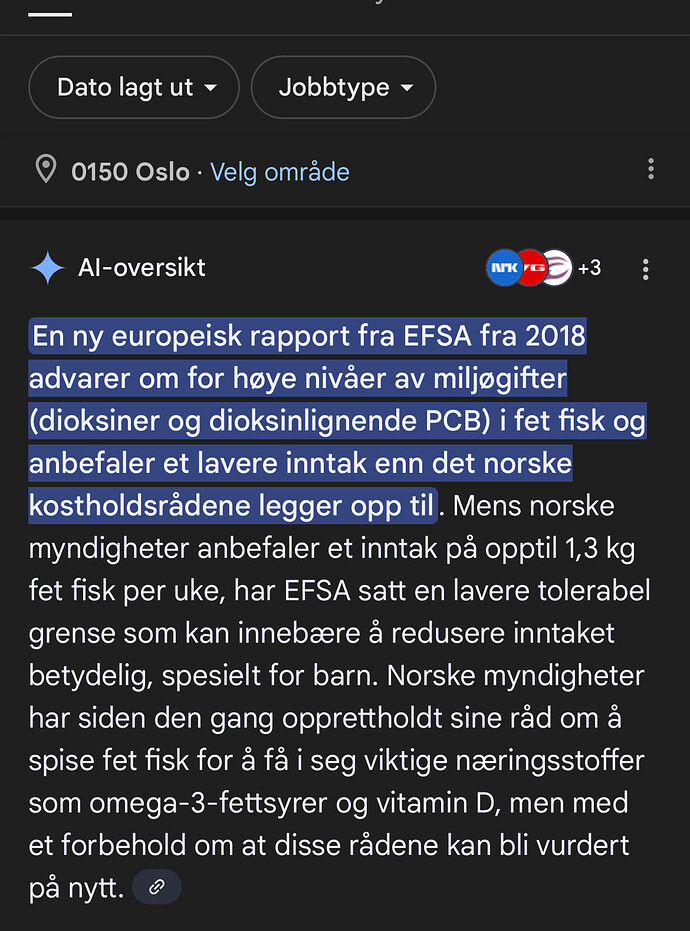Image resolution: width=690 pixels, height=931 pixels.
Task: Tap the Velg område link
Action: tap(279, 172)
